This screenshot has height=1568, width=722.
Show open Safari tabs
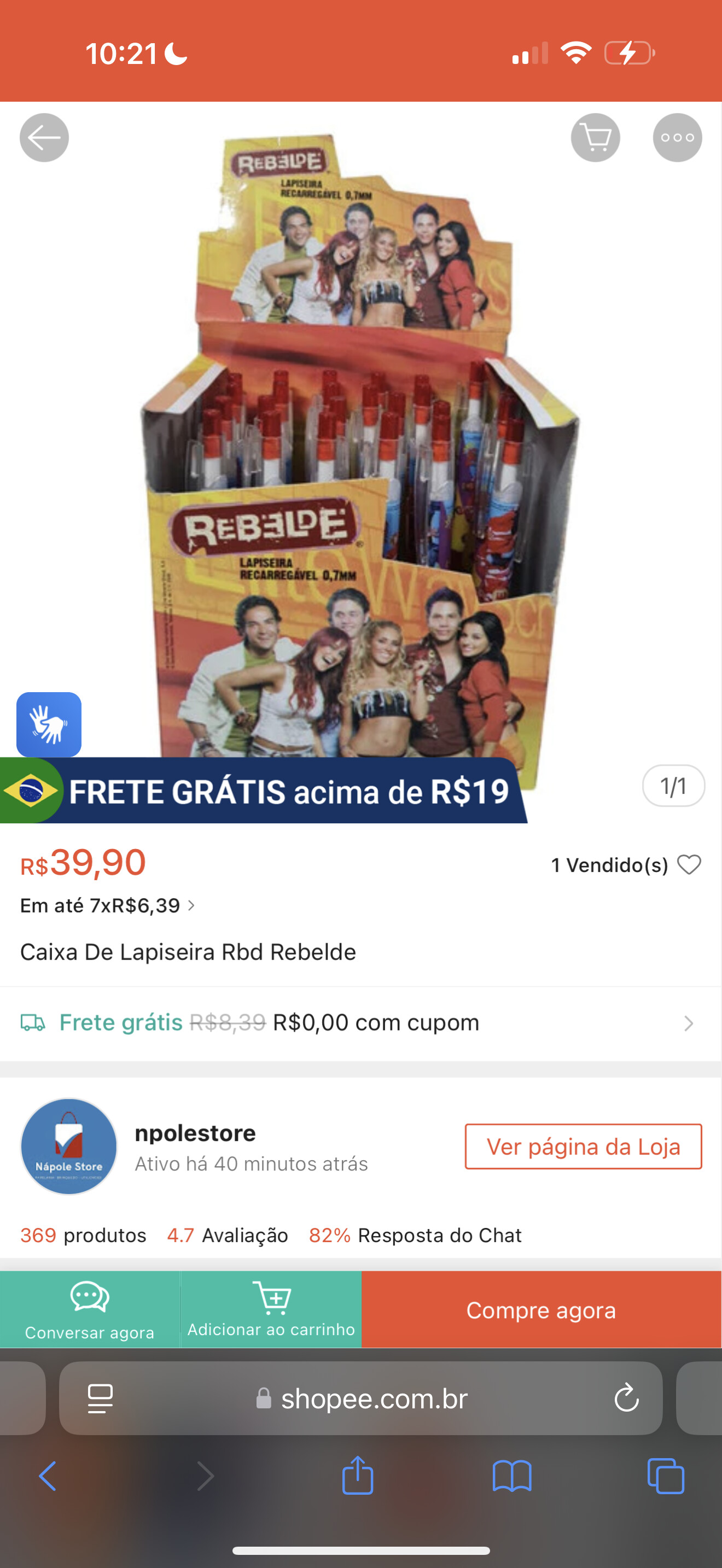(x=666, y=1476)
